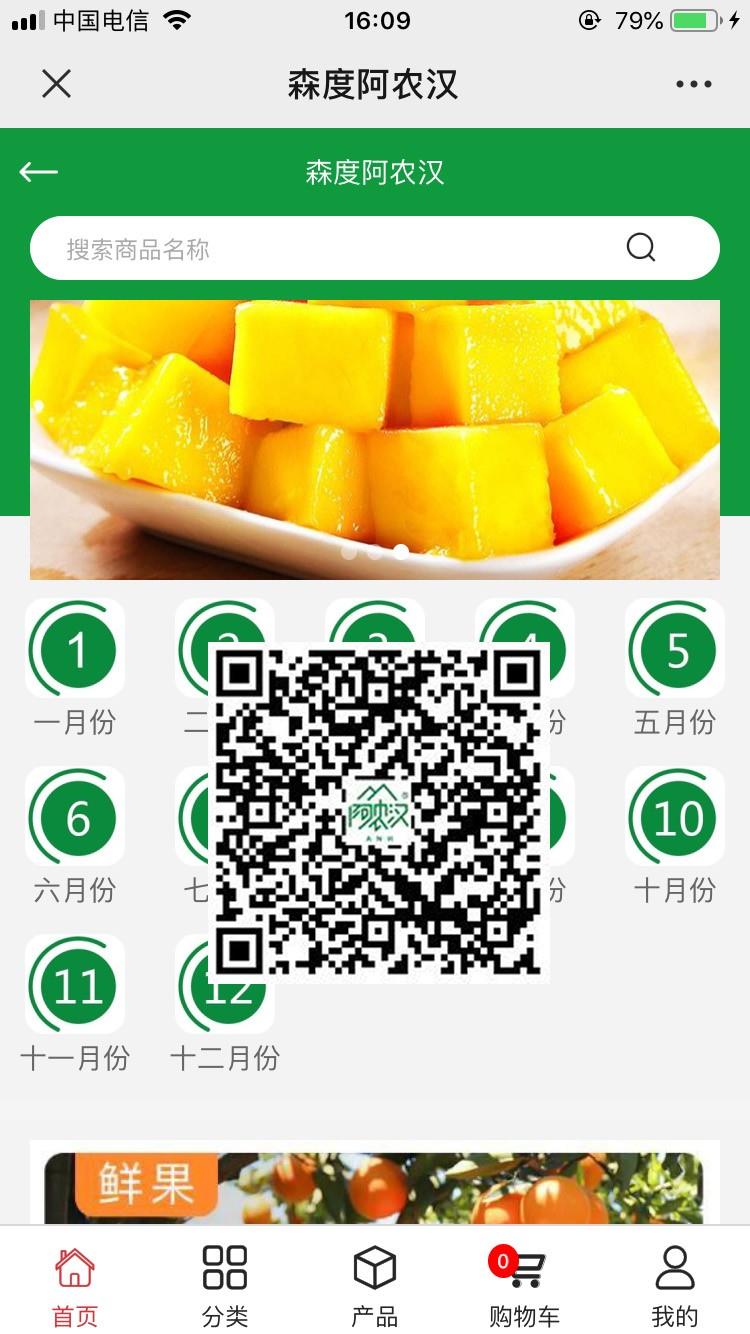The height and width of the screenshot is (1334, 750).
Task: Tap the magnifier search icon
Action: pyautogui.click(x=641, y=247)
